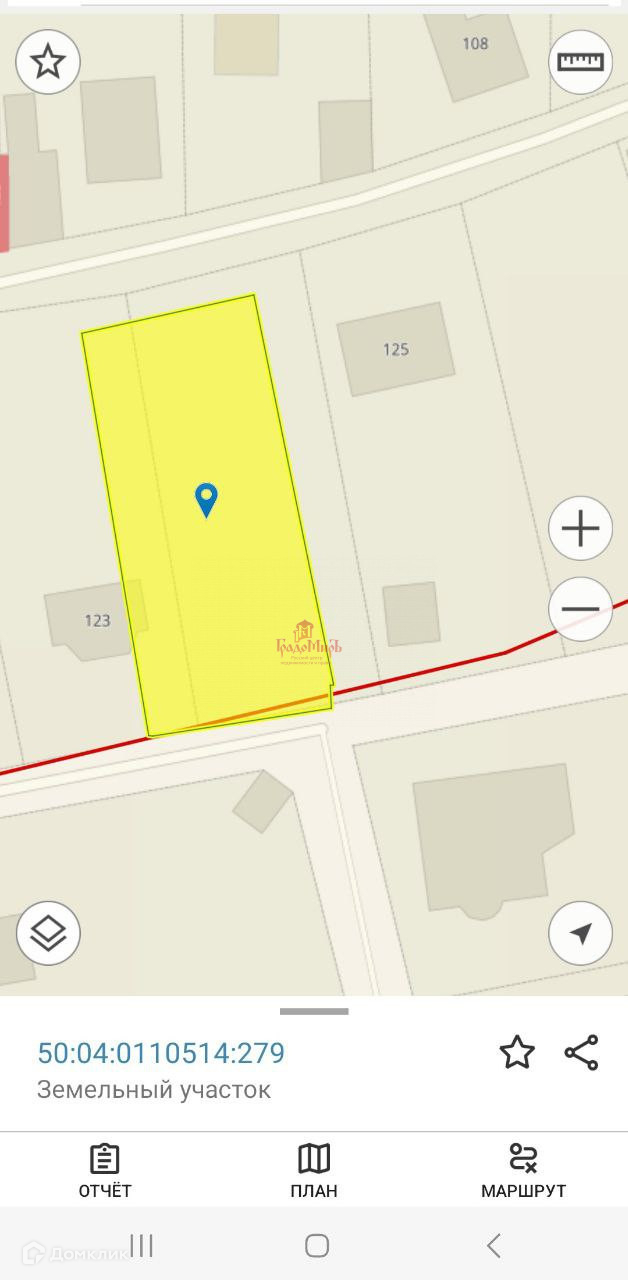Activate the ruler measurement tool
The image size is (628, 1280).
(x=580, y=62)
